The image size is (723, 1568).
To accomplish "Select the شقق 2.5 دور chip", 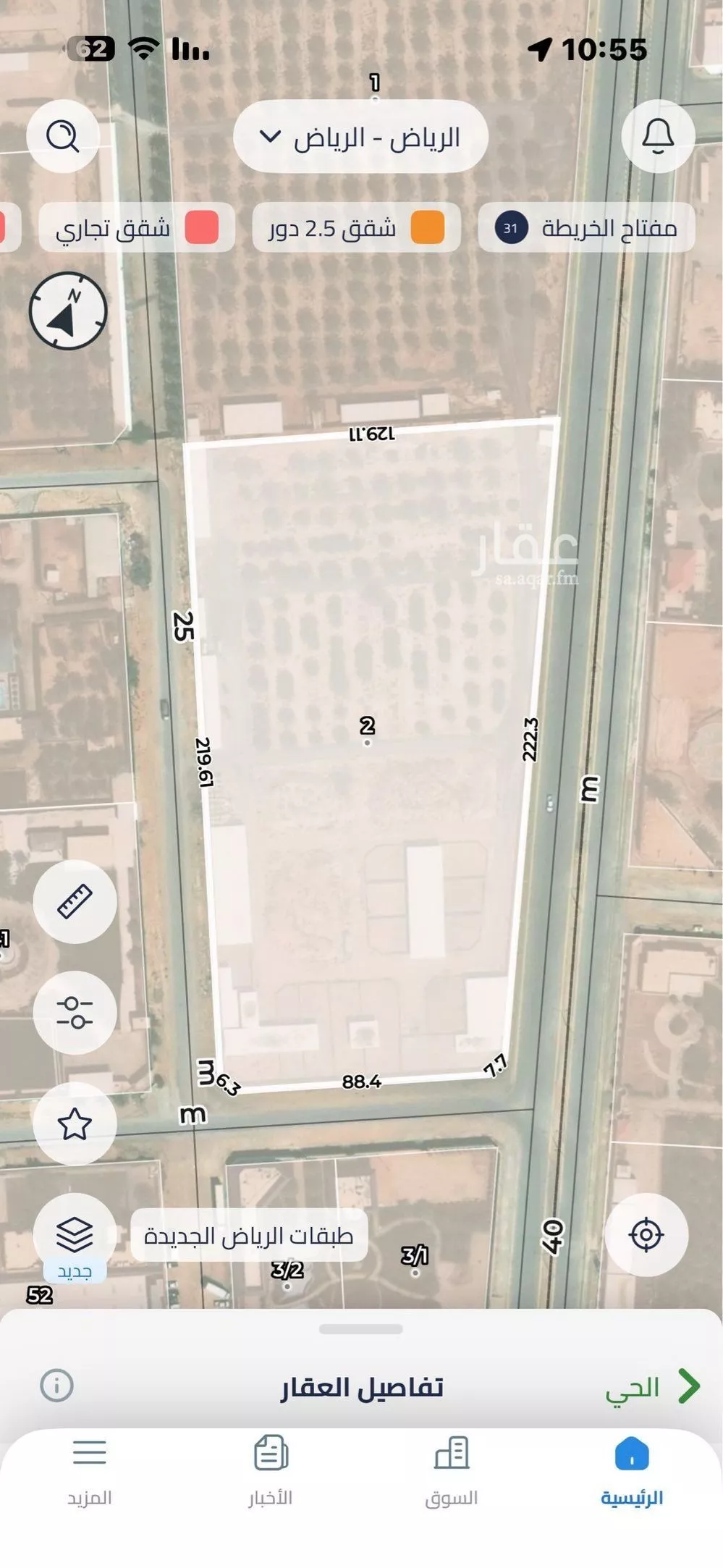I will (x=356, y=228).
